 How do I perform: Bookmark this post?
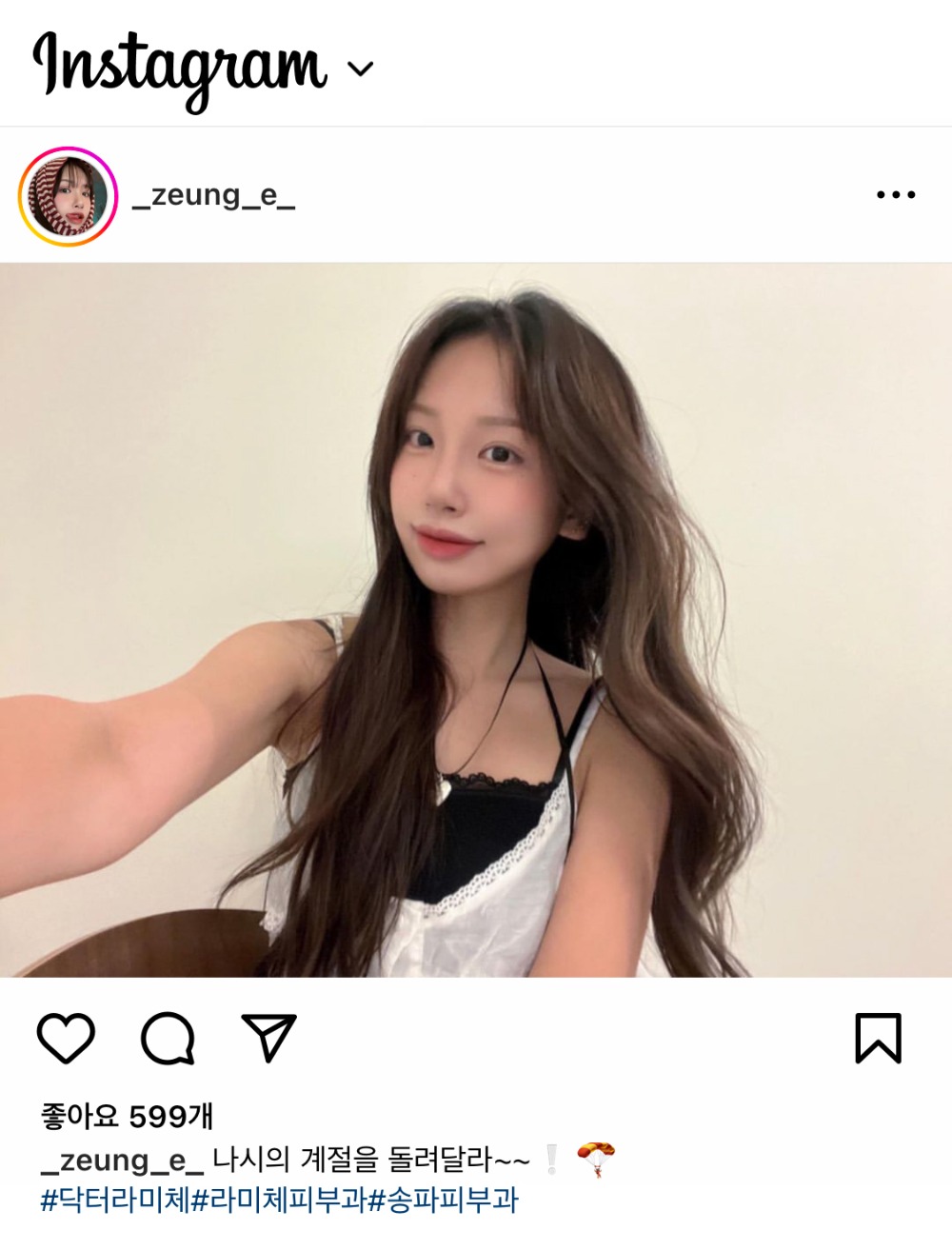pyautogui.click(x=878, y=1037)
